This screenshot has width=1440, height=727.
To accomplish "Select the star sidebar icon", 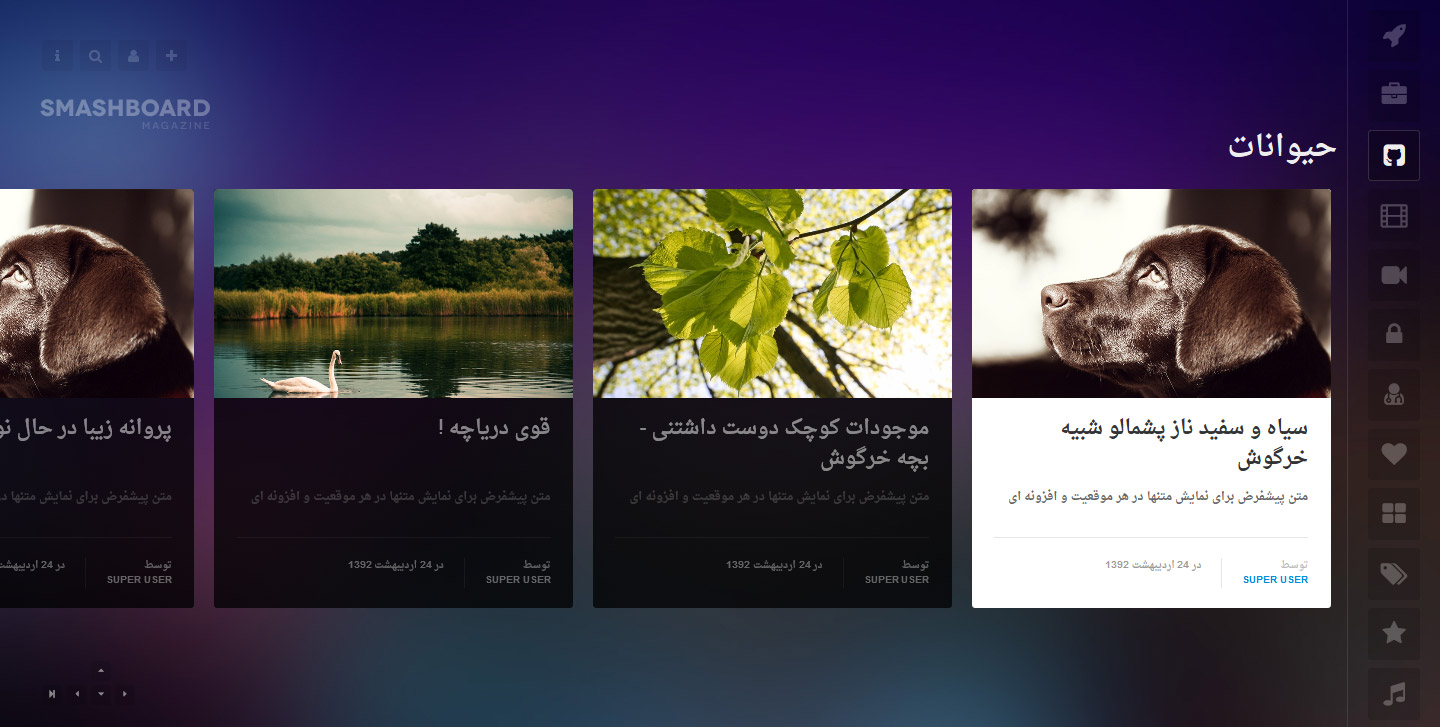I will [1393, 633].
